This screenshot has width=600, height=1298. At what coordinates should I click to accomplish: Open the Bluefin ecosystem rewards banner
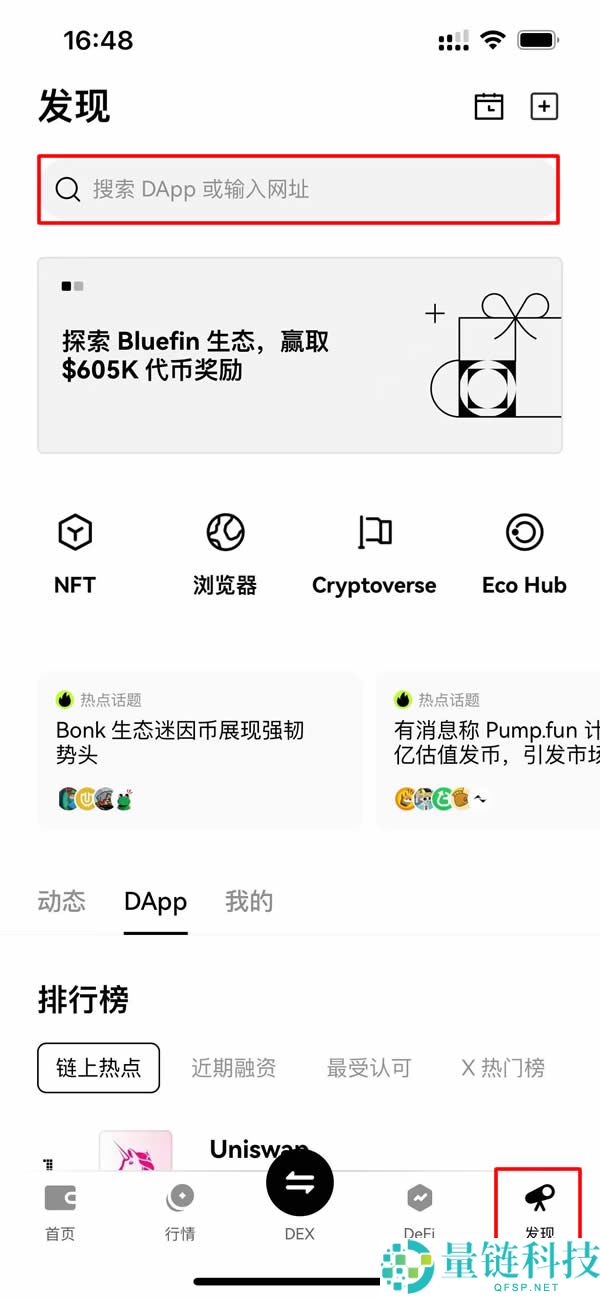[x=299, y=356]
